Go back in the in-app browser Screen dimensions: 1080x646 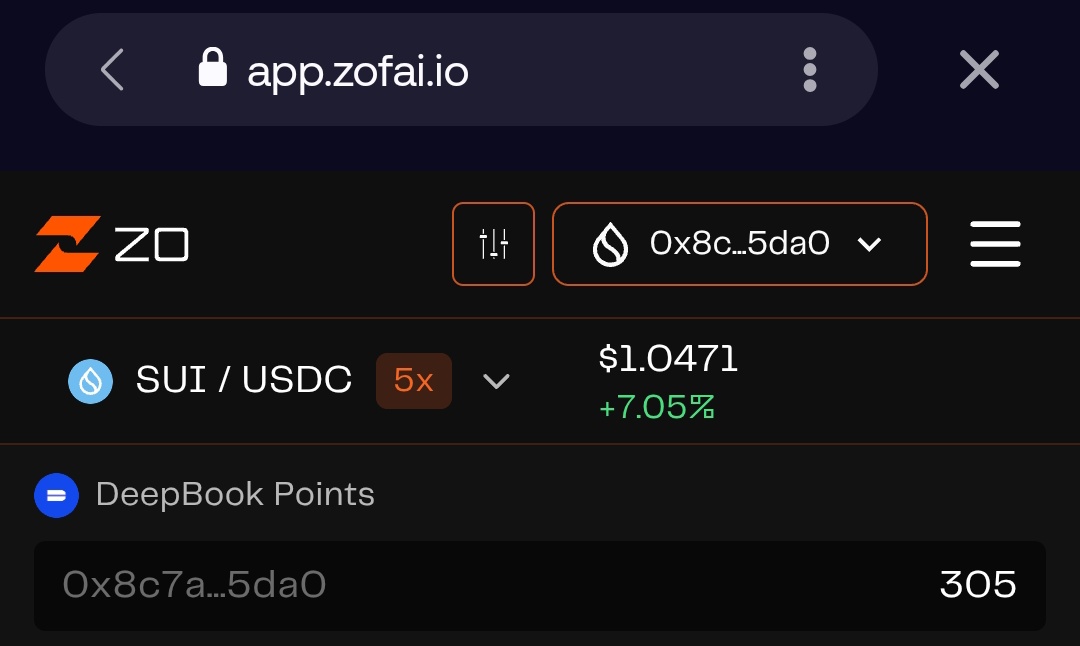coord(113,70)
